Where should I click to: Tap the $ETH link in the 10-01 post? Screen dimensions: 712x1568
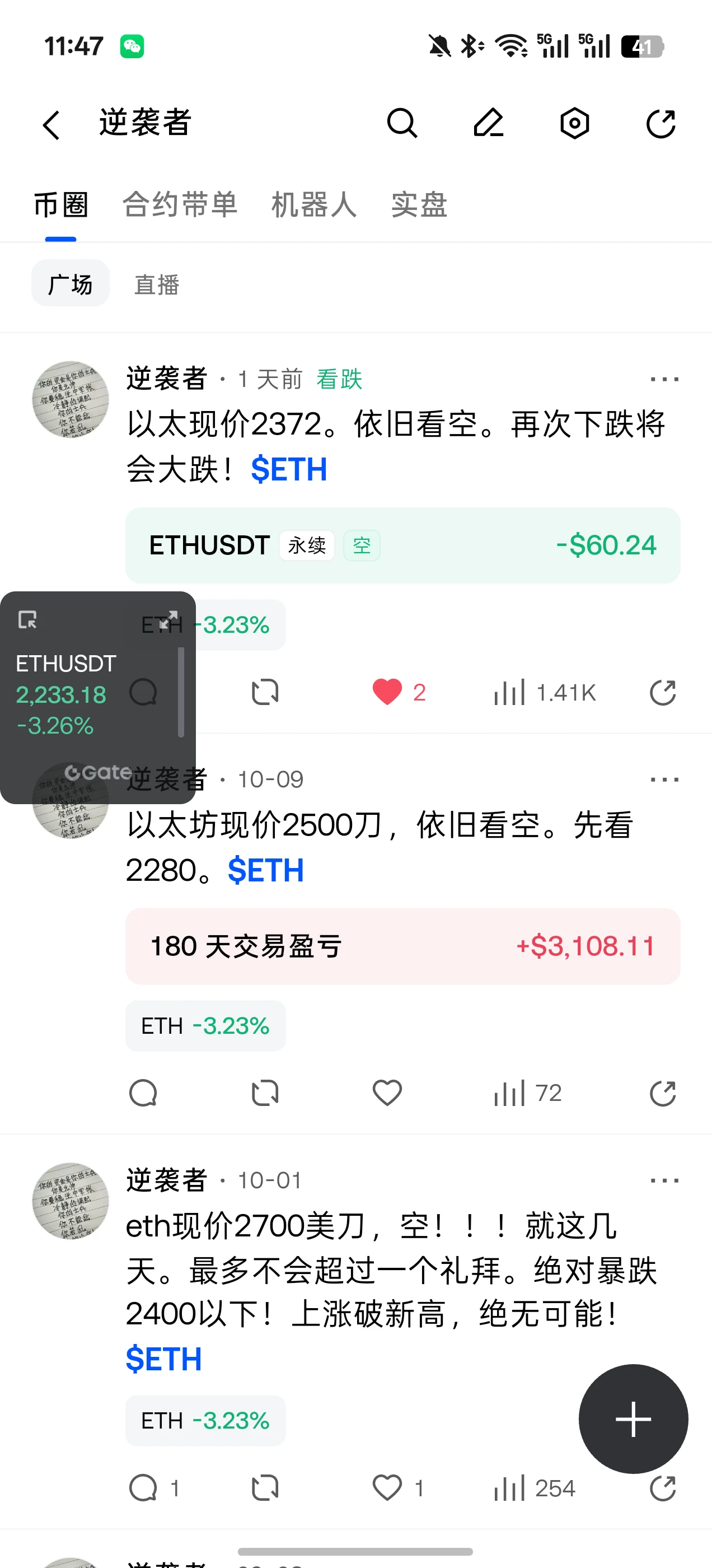tap(163, 1359)
